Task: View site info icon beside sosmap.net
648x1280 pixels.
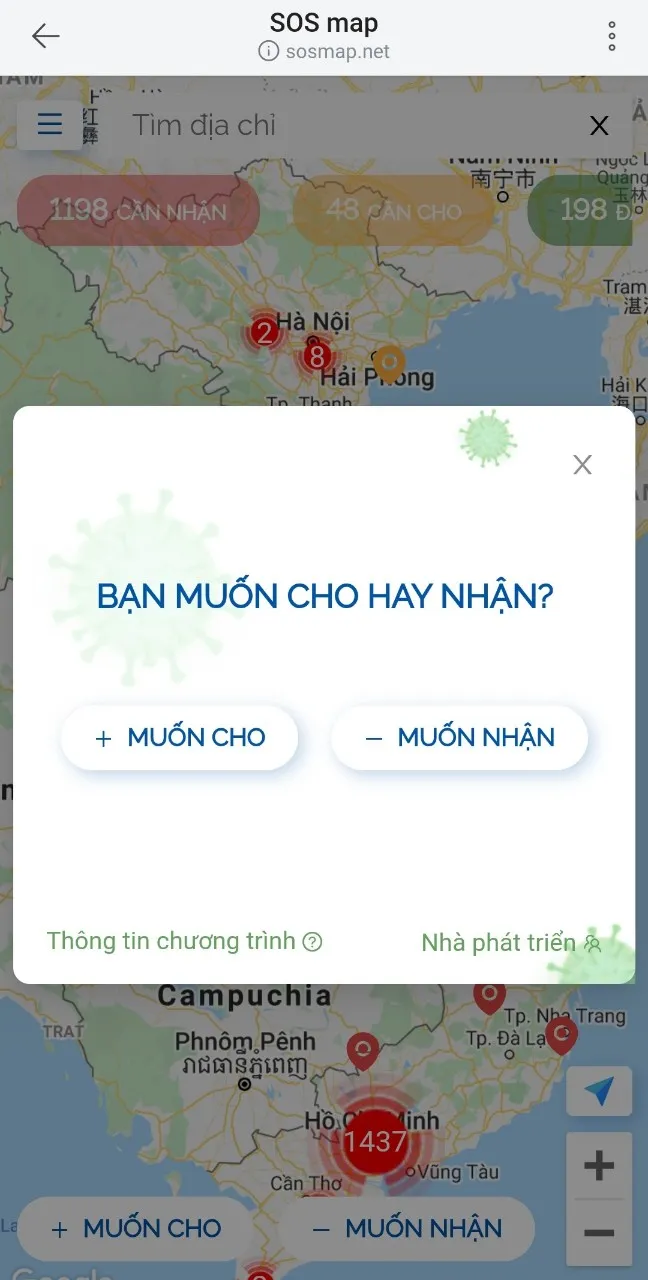Action: (268, 51)
